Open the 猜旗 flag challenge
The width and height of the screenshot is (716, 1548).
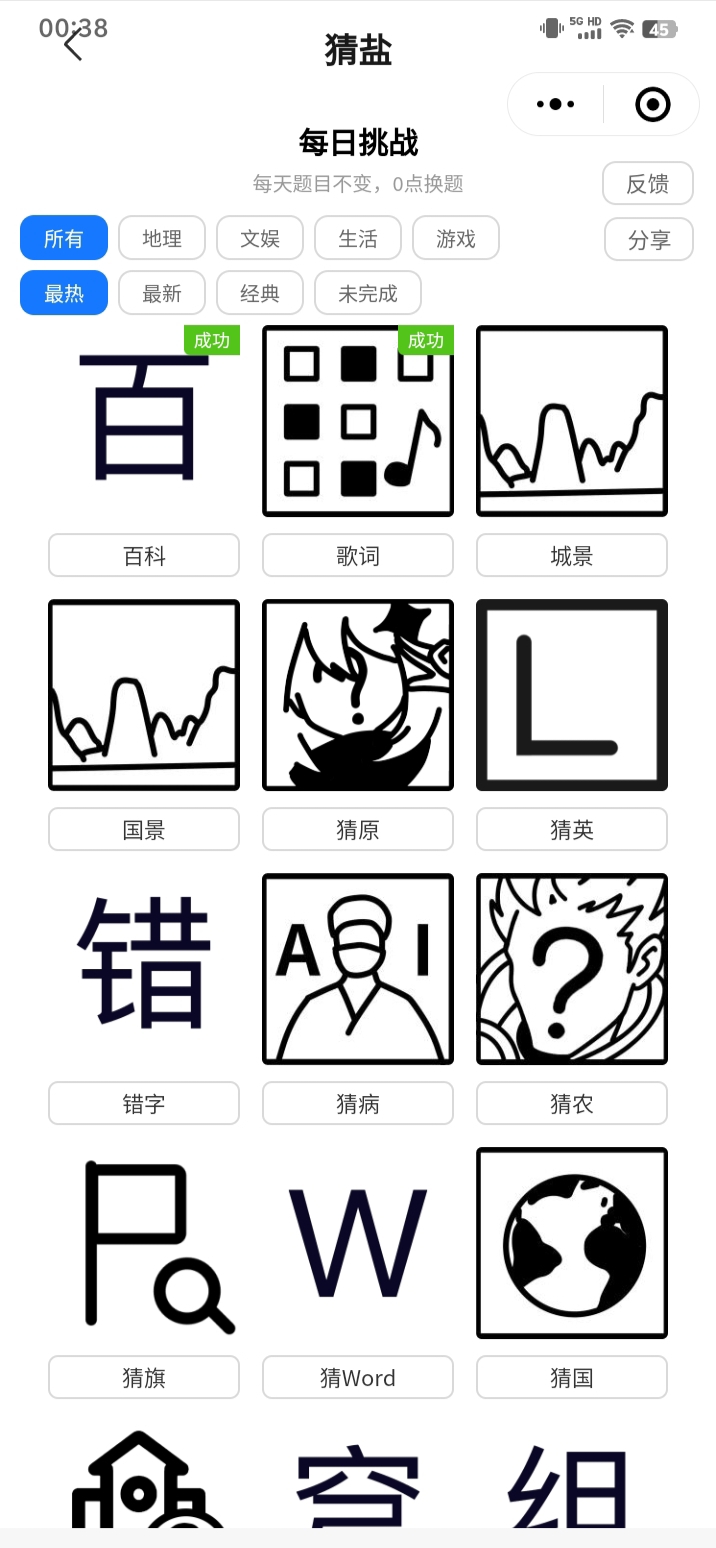pos(144,1243)
